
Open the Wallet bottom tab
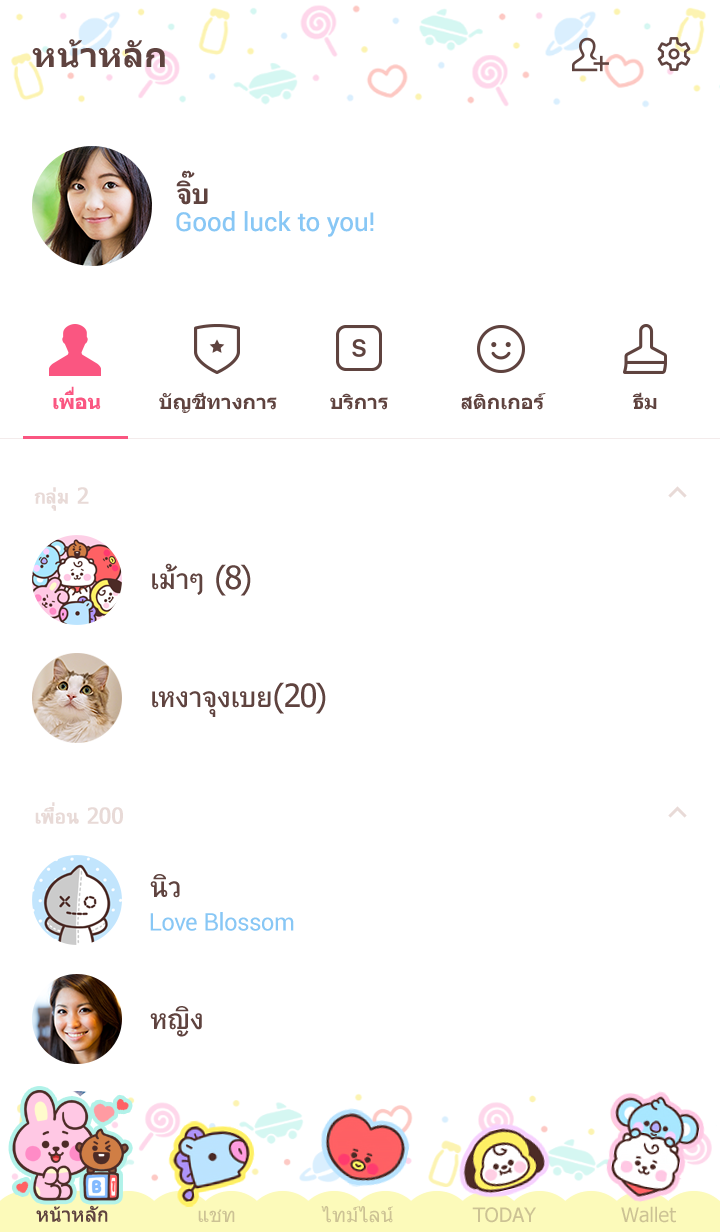pos(648,1170)
